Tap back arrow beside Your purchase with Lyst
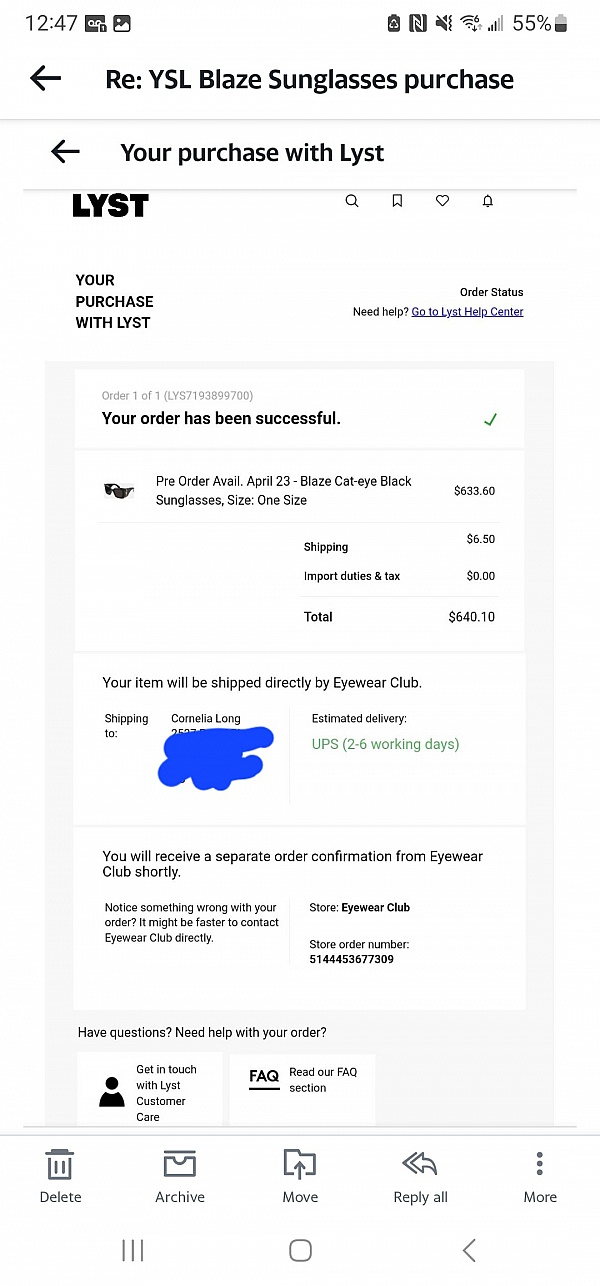 [x=65, y=152]
